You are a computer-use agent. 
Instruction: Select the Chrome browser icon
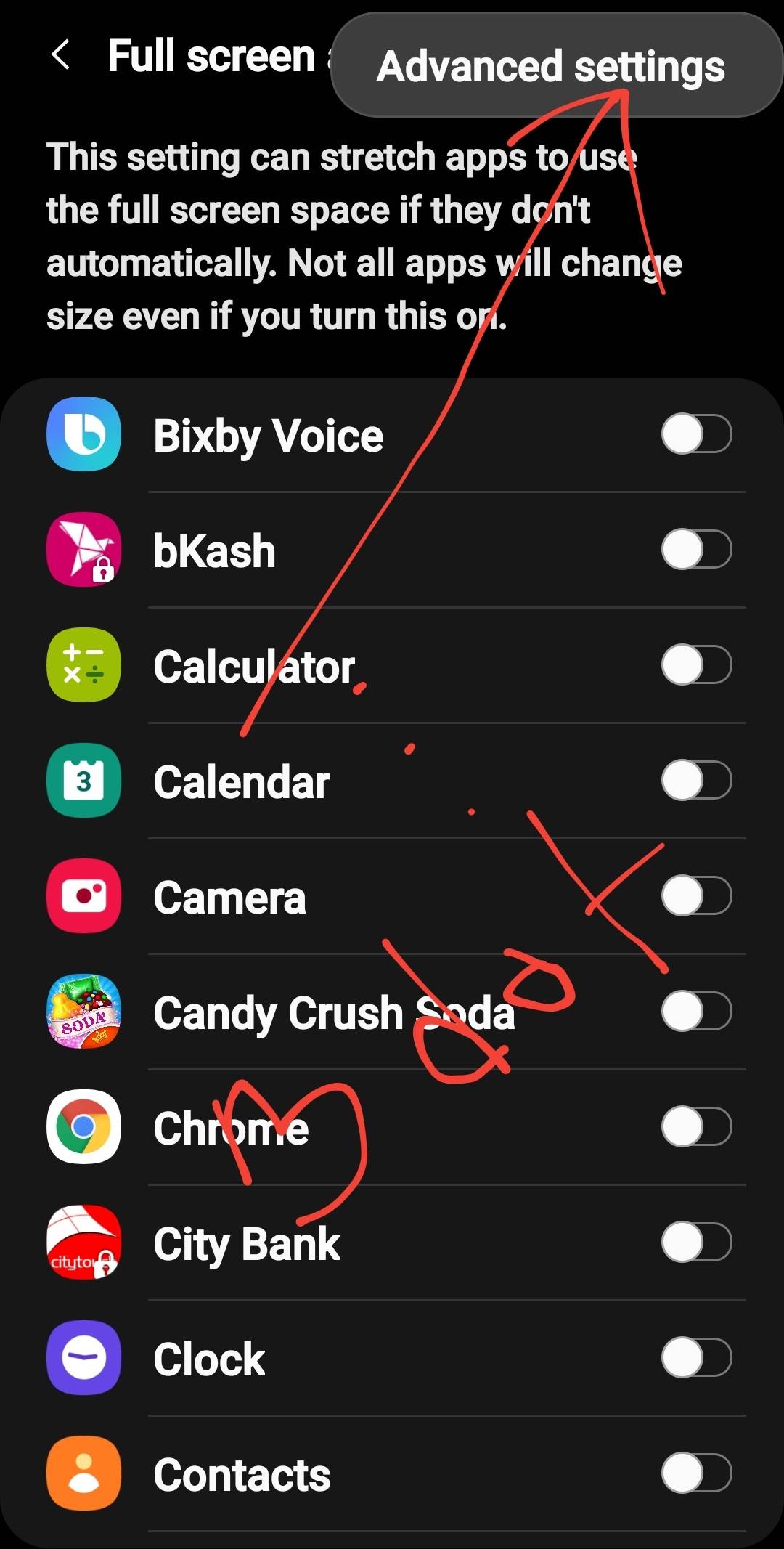[x=82, y=1129]
